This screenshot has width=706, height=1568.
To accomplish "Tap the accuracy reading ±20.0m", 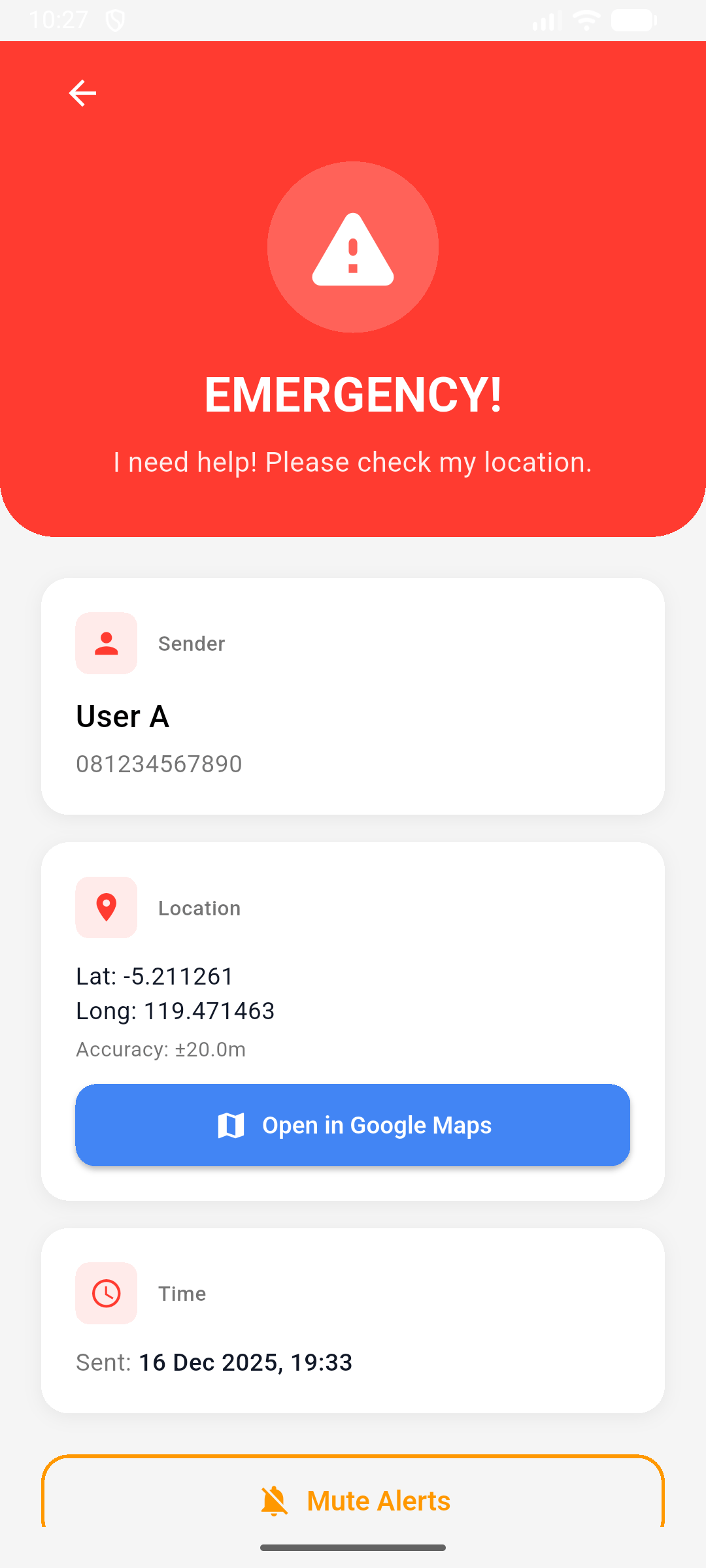I will coord(160,1049).
